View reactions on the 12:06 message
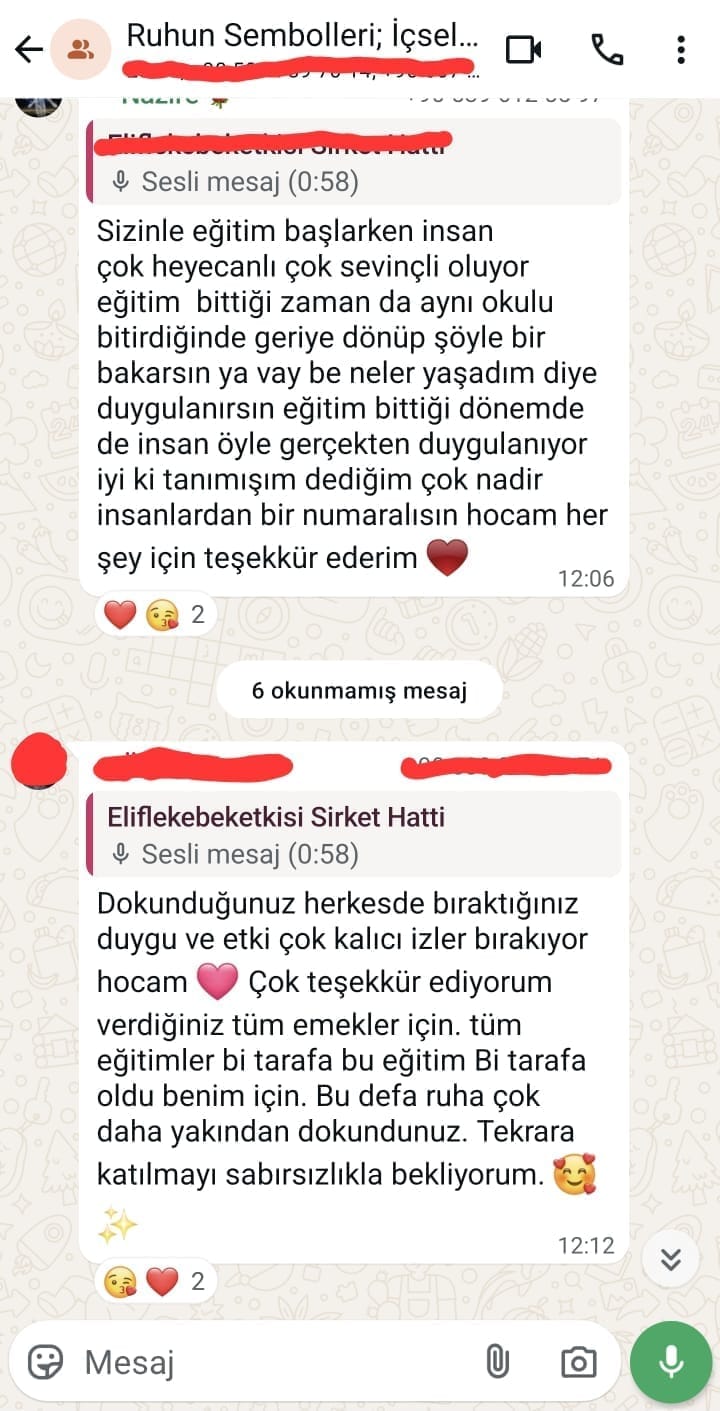Screen dimensions: 720x1411 coord(157,615)
